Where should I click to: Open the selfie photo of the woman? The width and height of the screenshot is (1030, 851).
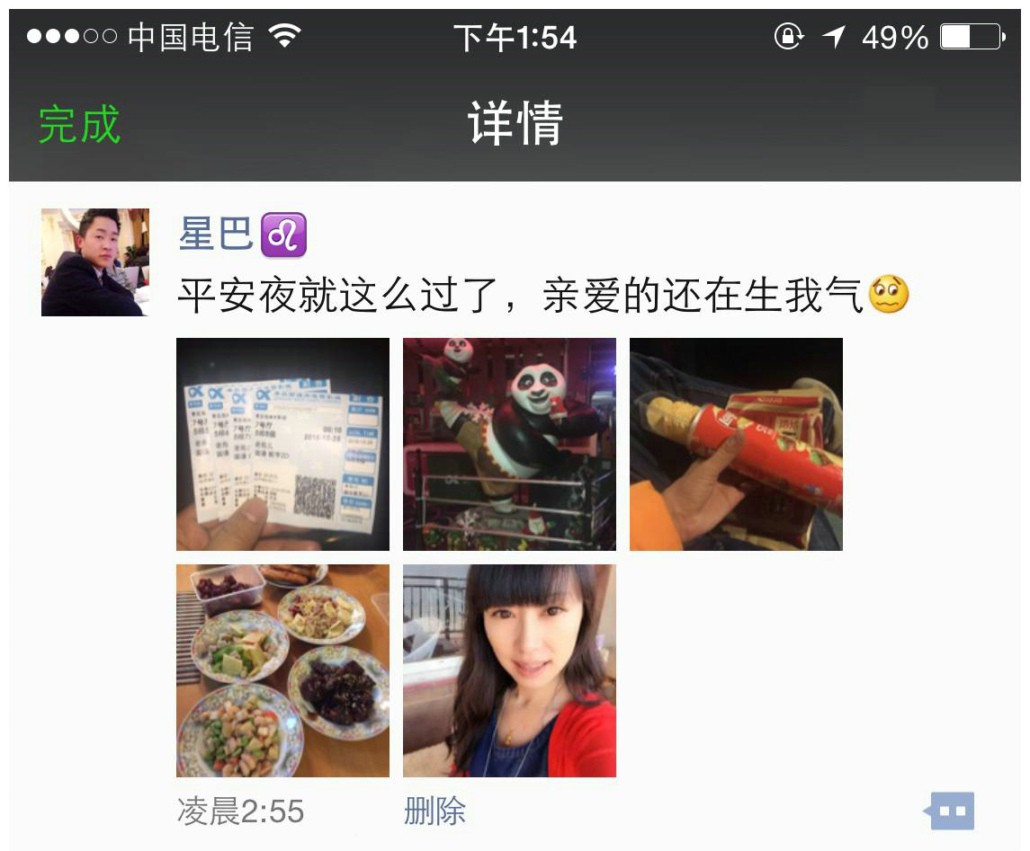click(x=509, y=670)
